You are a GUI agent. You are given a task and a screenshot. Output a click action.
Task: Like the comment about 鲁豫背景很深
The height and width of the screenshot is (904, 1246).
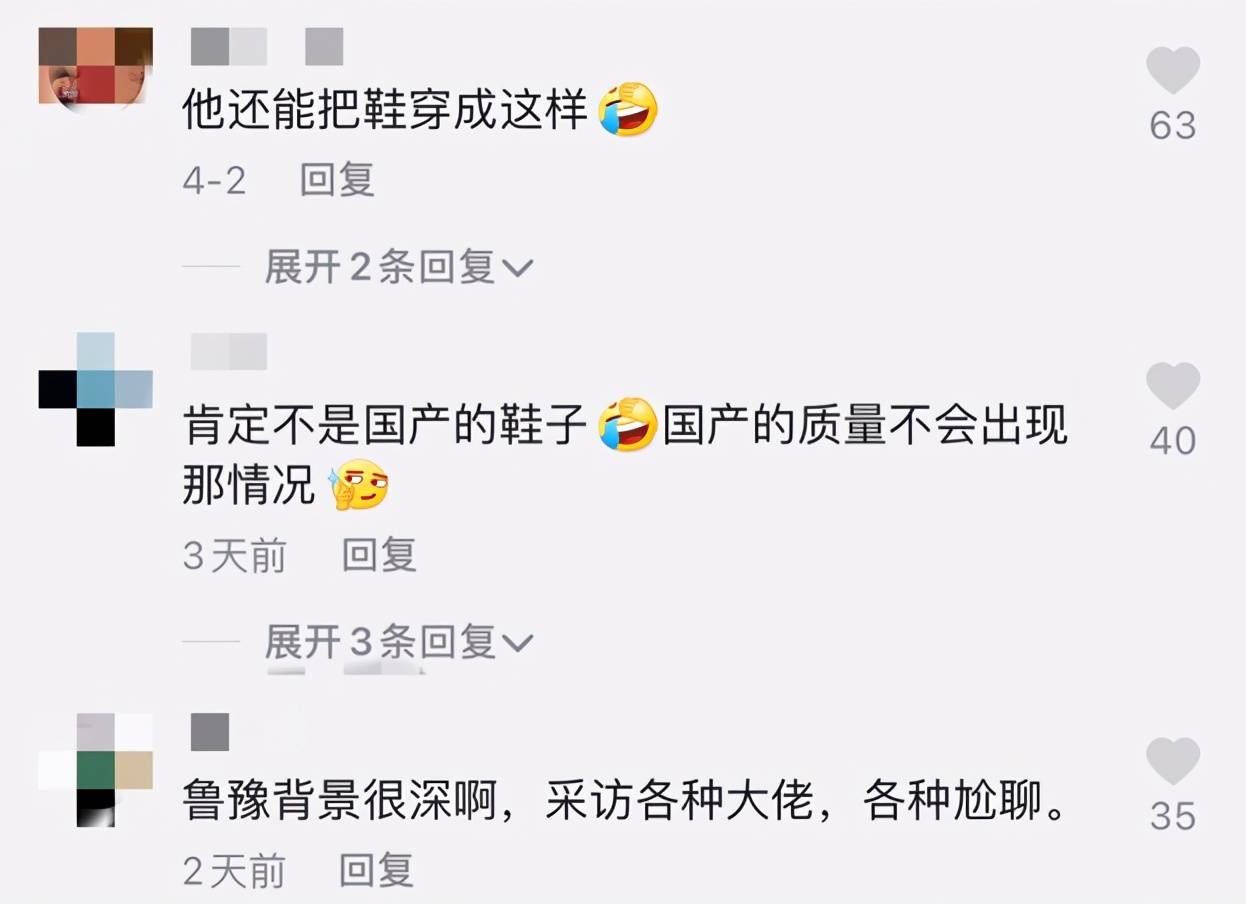[x=1172, y=762]
